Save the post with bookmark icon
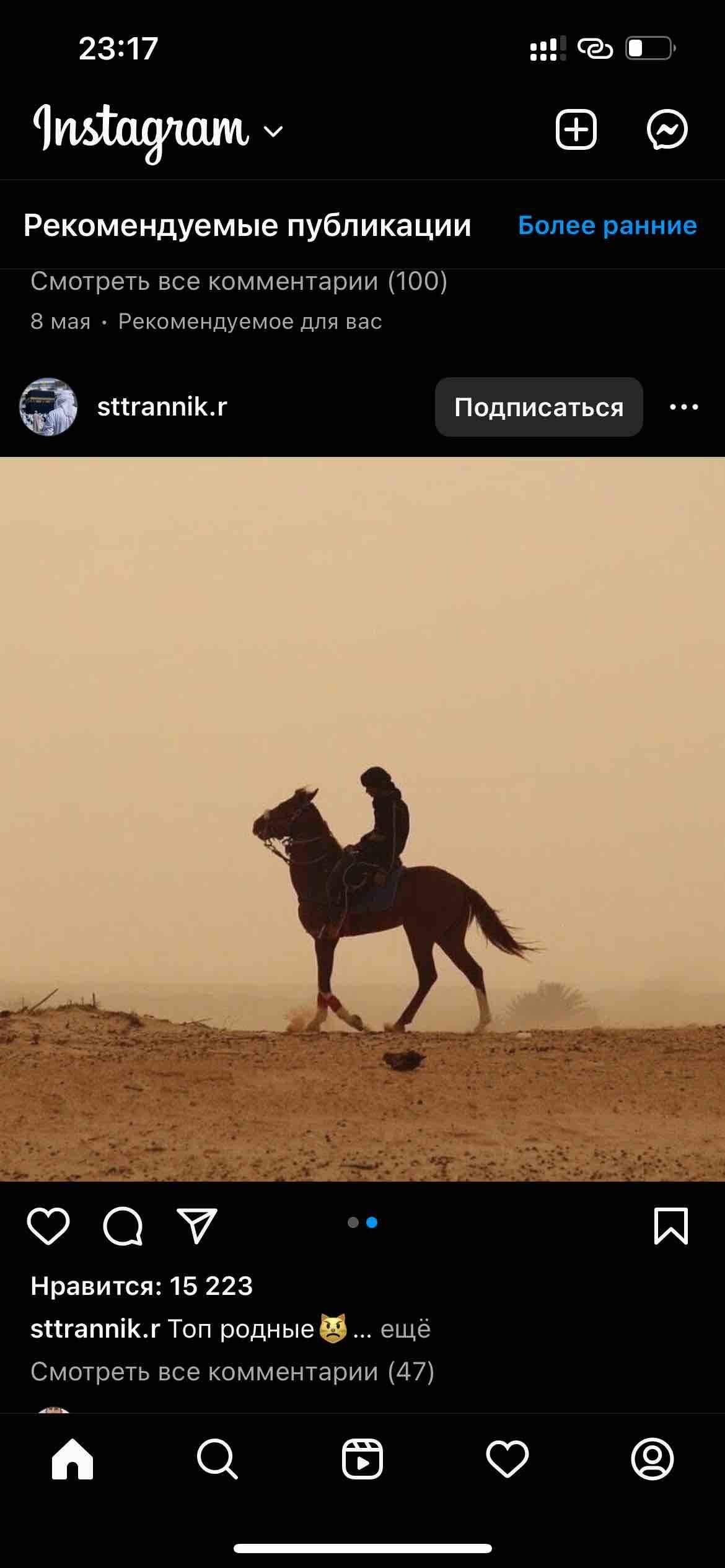Image resolution: width=725 pixels, height=1568 pixels. tap(671, 1226)
